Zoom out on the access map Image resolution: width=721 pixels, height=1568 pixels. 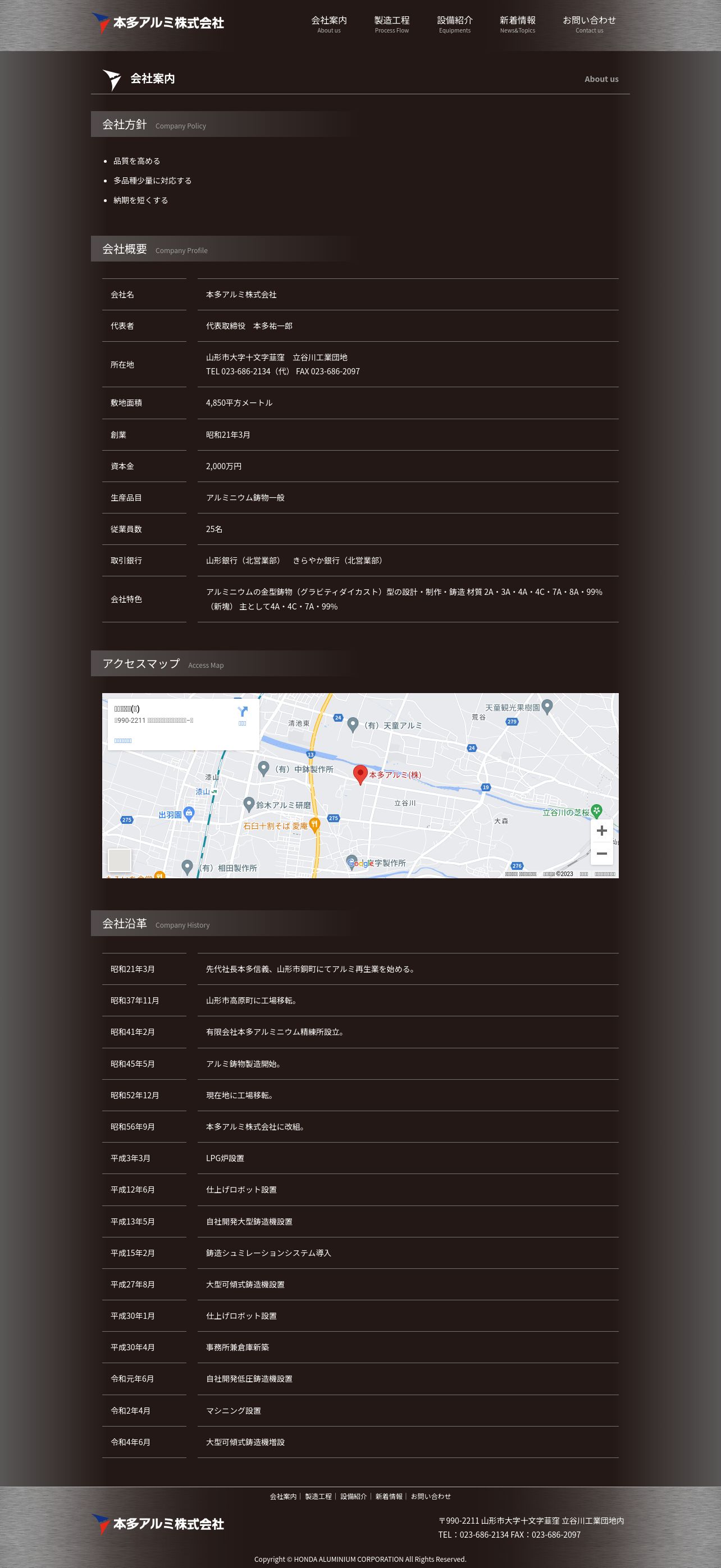(601, 854)
